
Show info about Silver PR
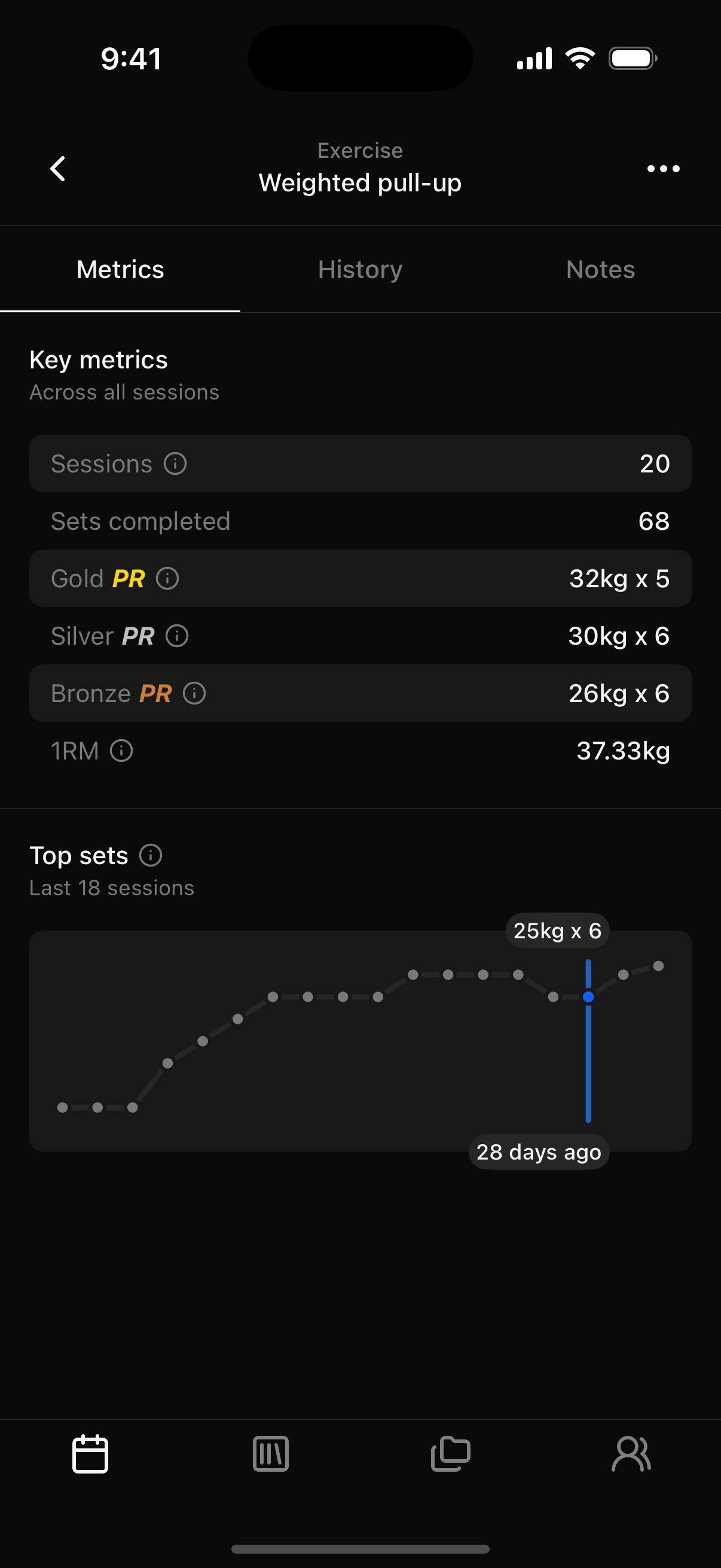tap(177, 636)
